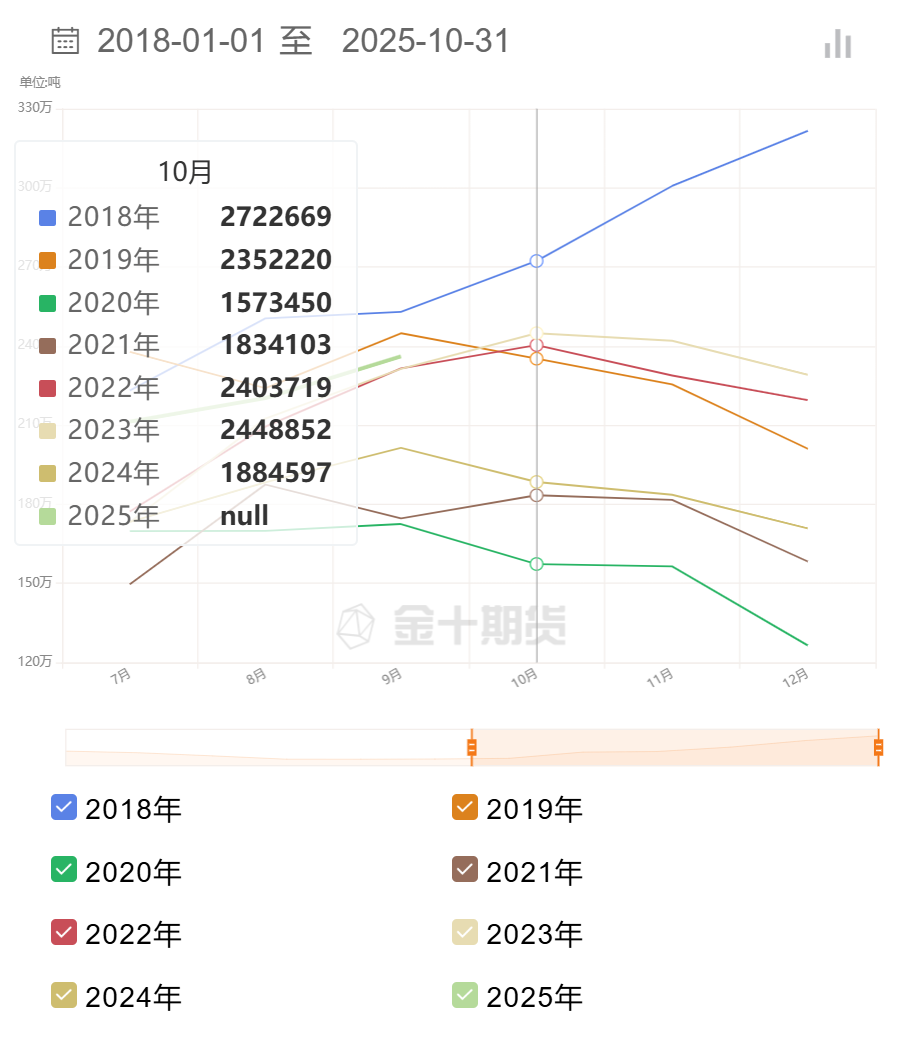Uncheck the 2018年 series

(x=64, y=807)
